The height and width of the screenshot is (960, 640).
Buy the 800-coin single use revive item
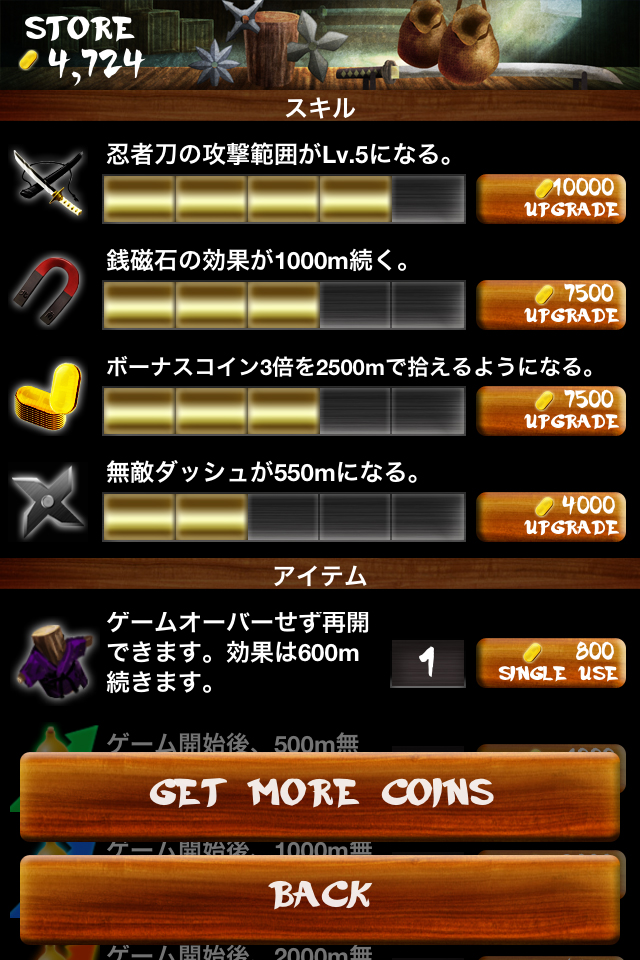[x=551, y=663]
